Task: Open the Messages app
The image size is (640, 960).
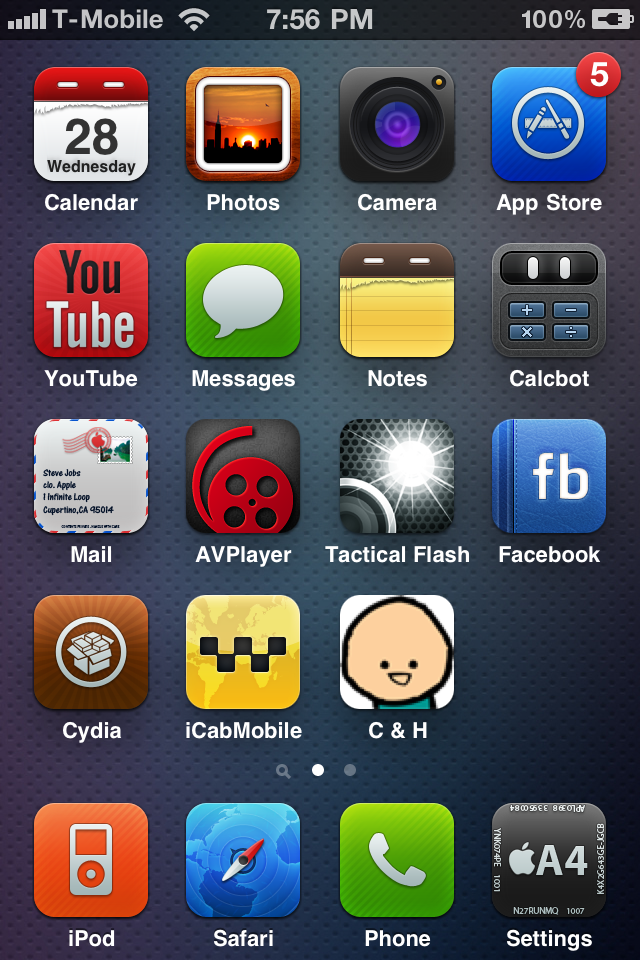Action: tap(243, 300)
